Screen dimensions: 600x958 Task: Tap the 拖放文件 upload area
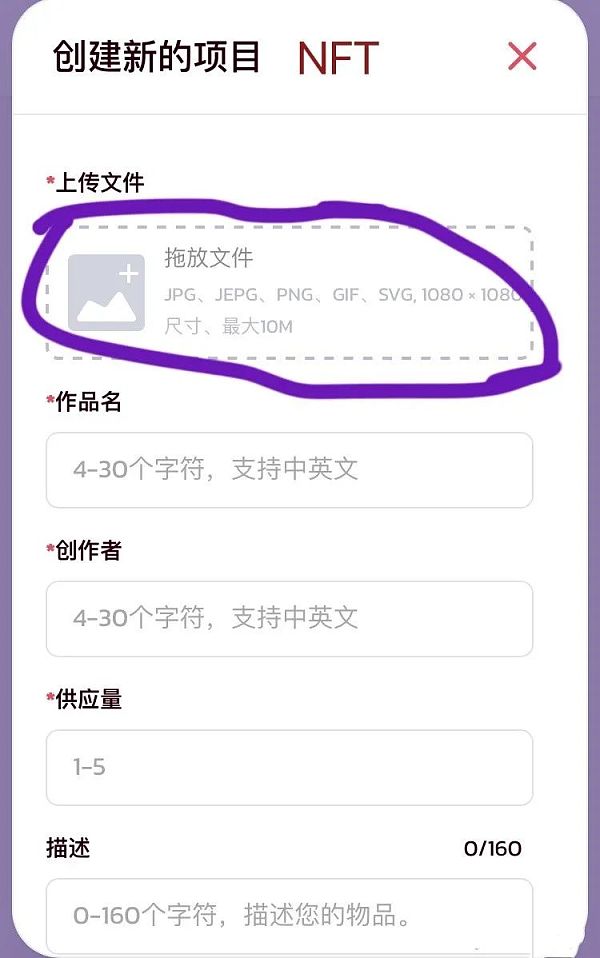pyautogui.click(x=289, y=292)
